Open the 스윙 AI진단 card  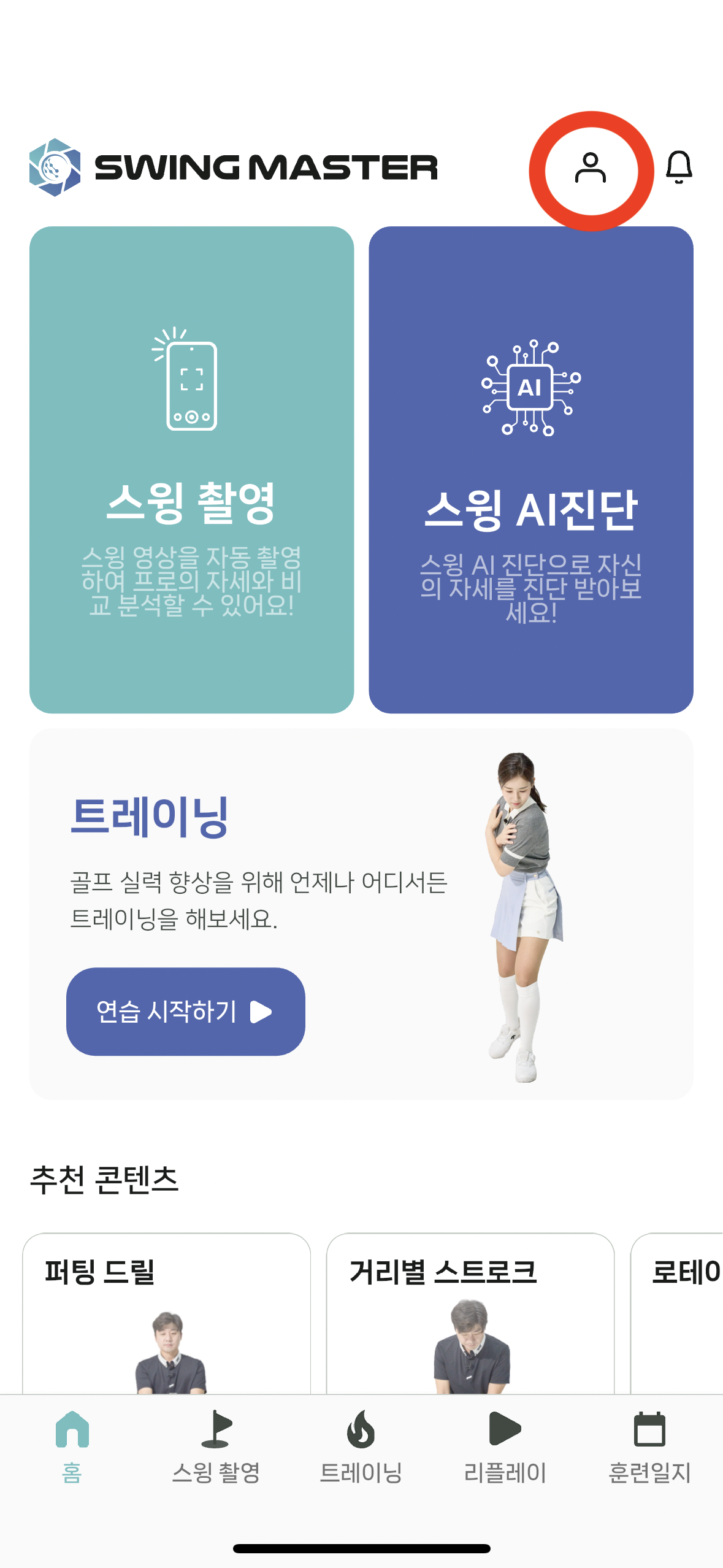click(x=530, y=469)
